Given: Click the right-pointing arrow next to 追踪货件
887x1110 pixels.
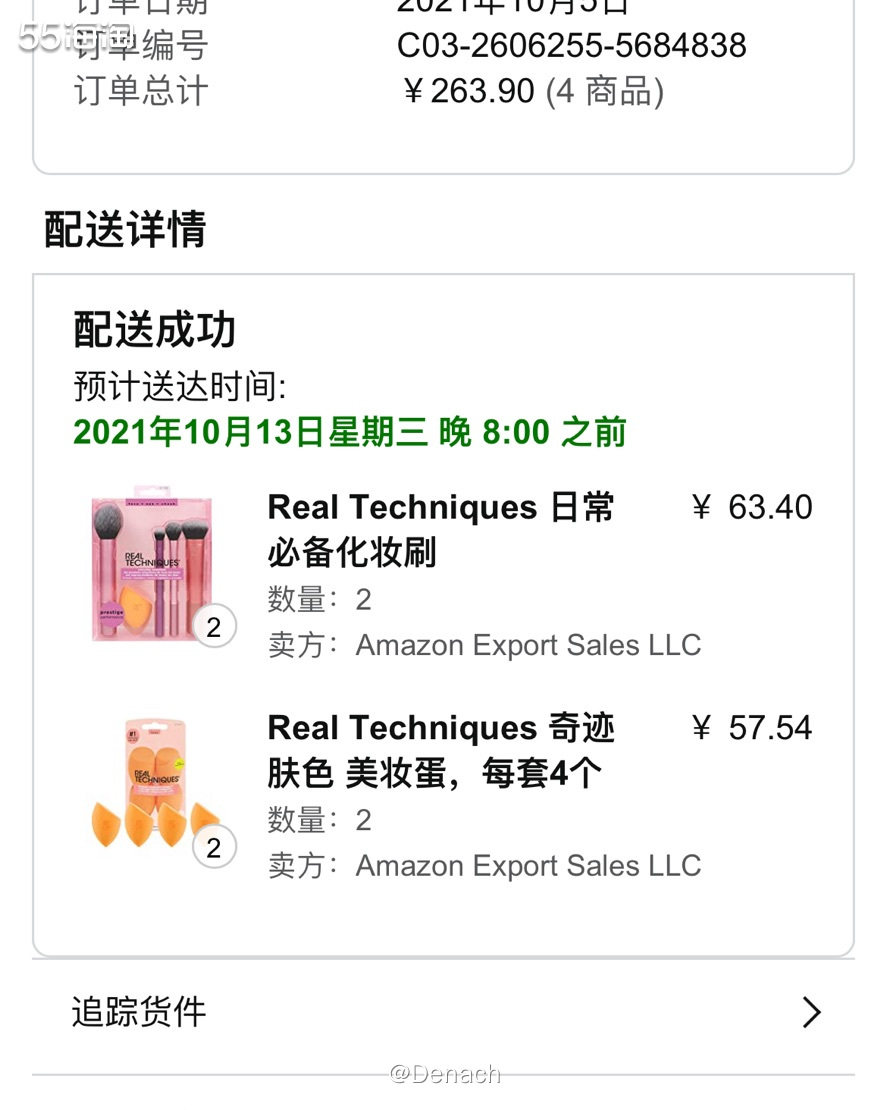Looking at the screenshot, I should point(811,1013).
